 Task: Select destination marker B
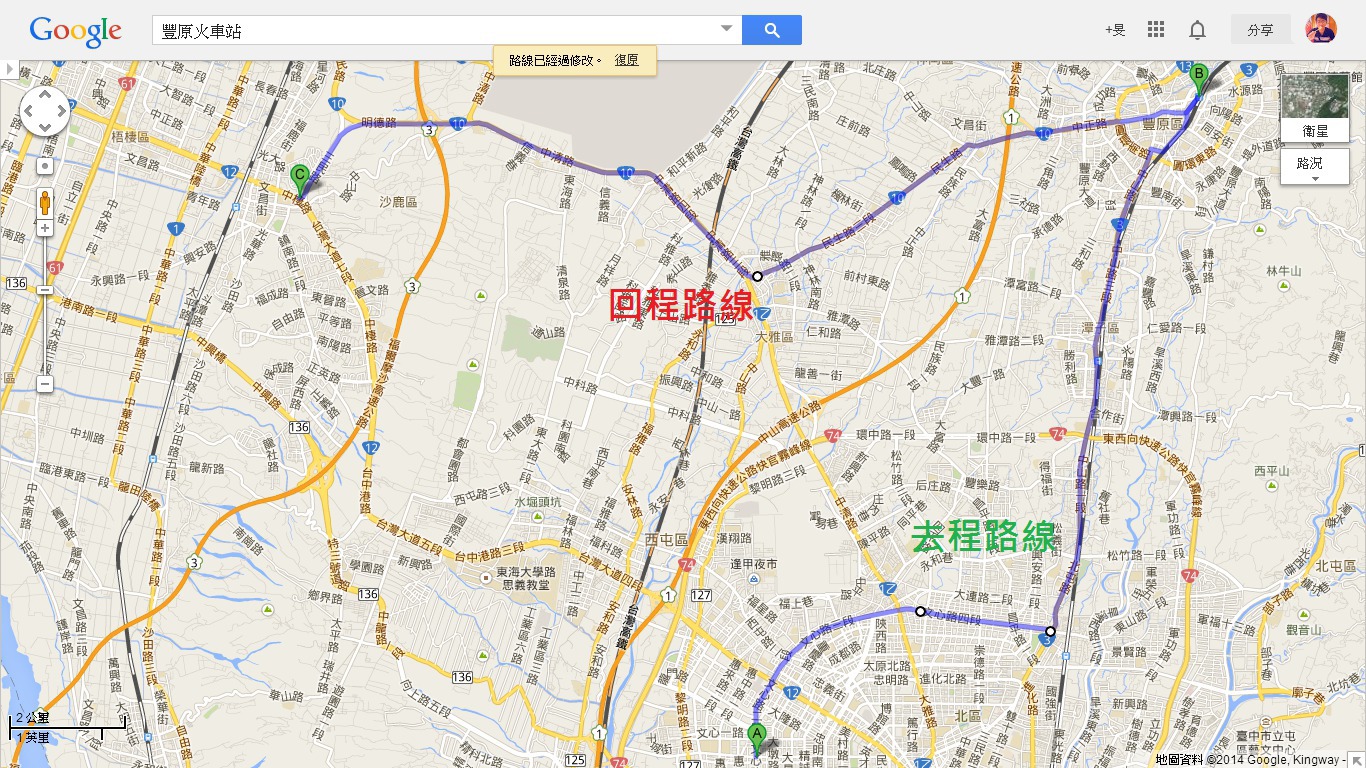[x=1199, y=75]
